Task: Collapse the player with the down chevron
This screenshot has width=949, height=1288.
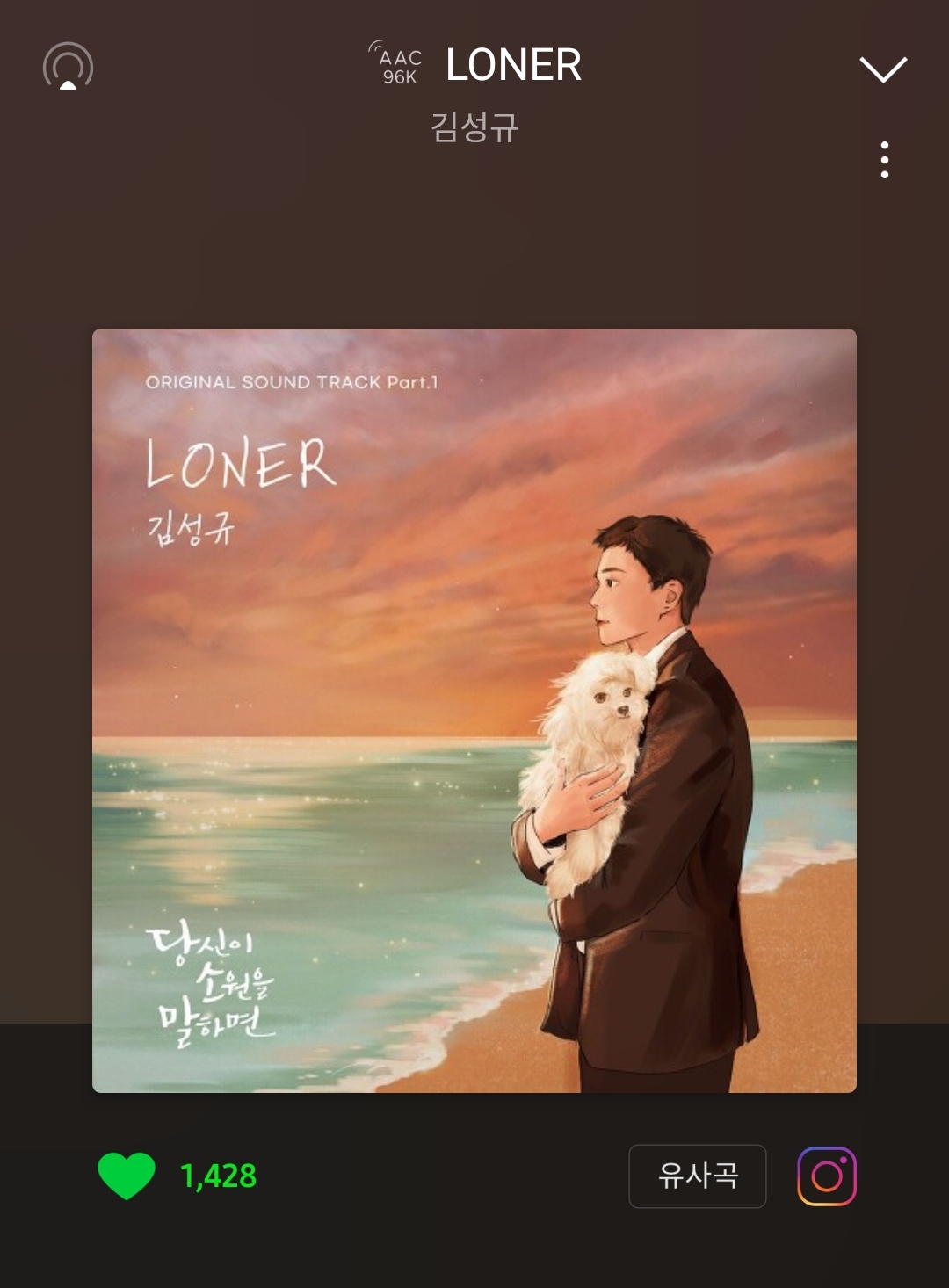Action: [x=882, y=69]
